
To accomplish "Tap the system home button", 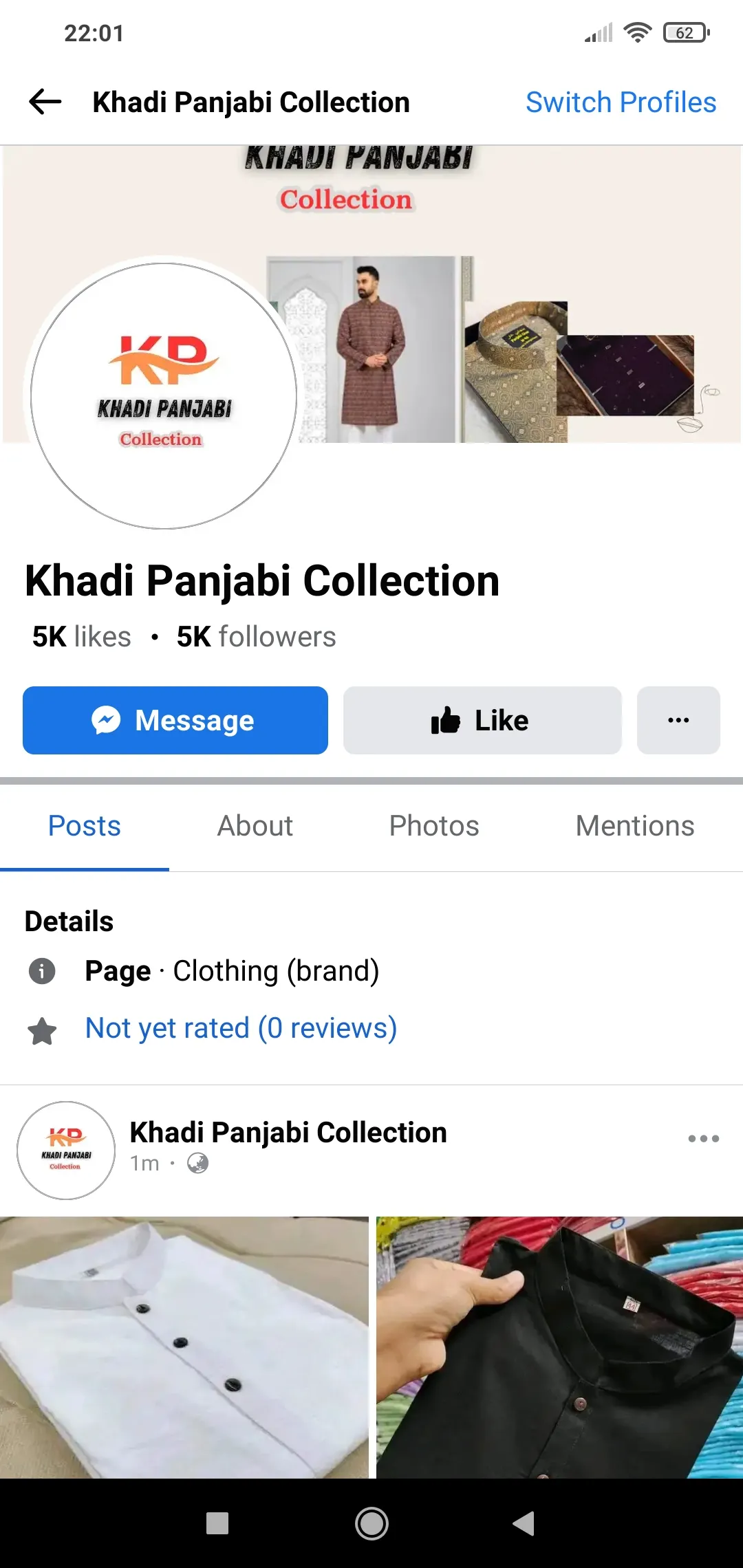I will pos(371,1523).
